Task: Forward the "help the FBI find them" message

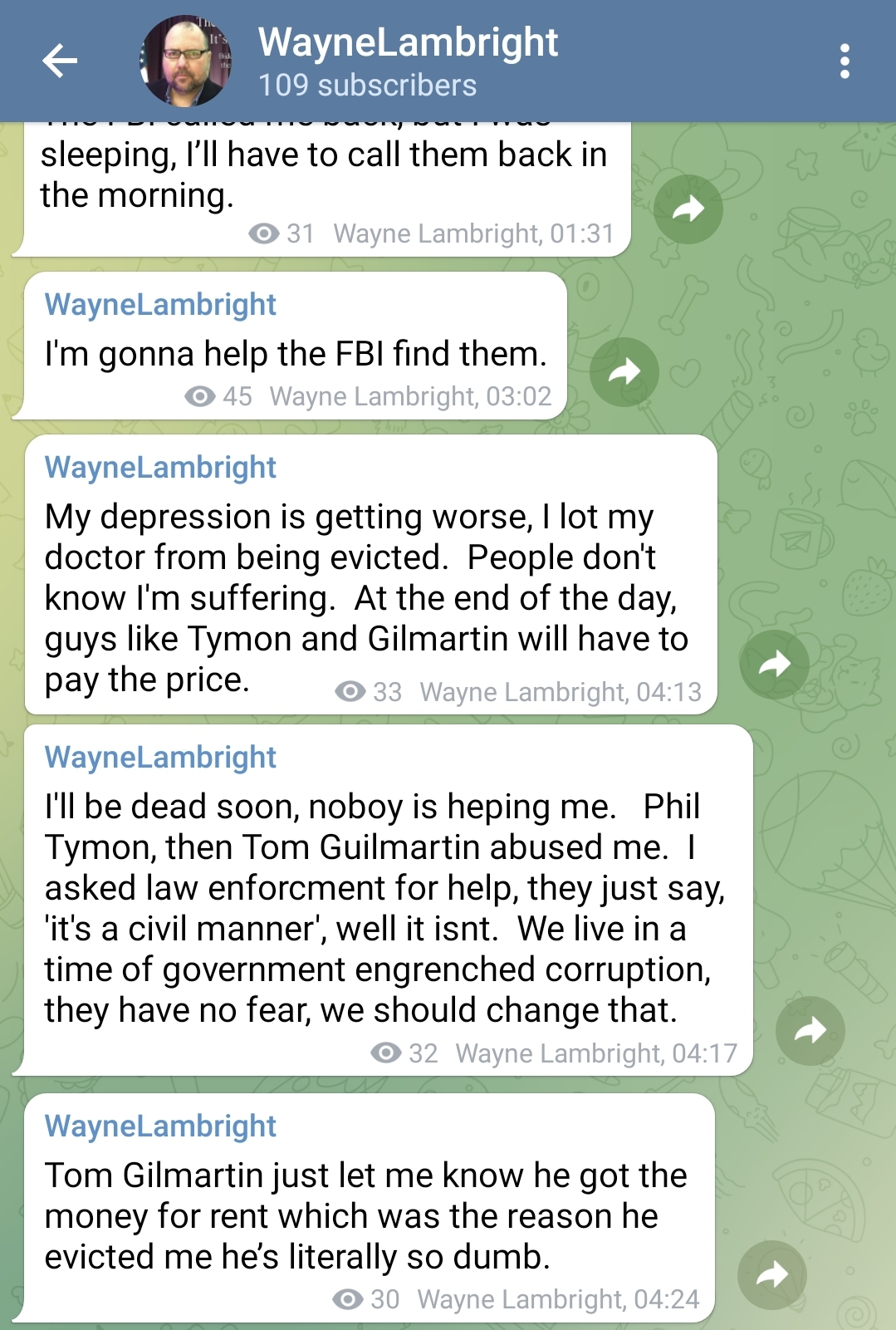Action: coord(624,372)
